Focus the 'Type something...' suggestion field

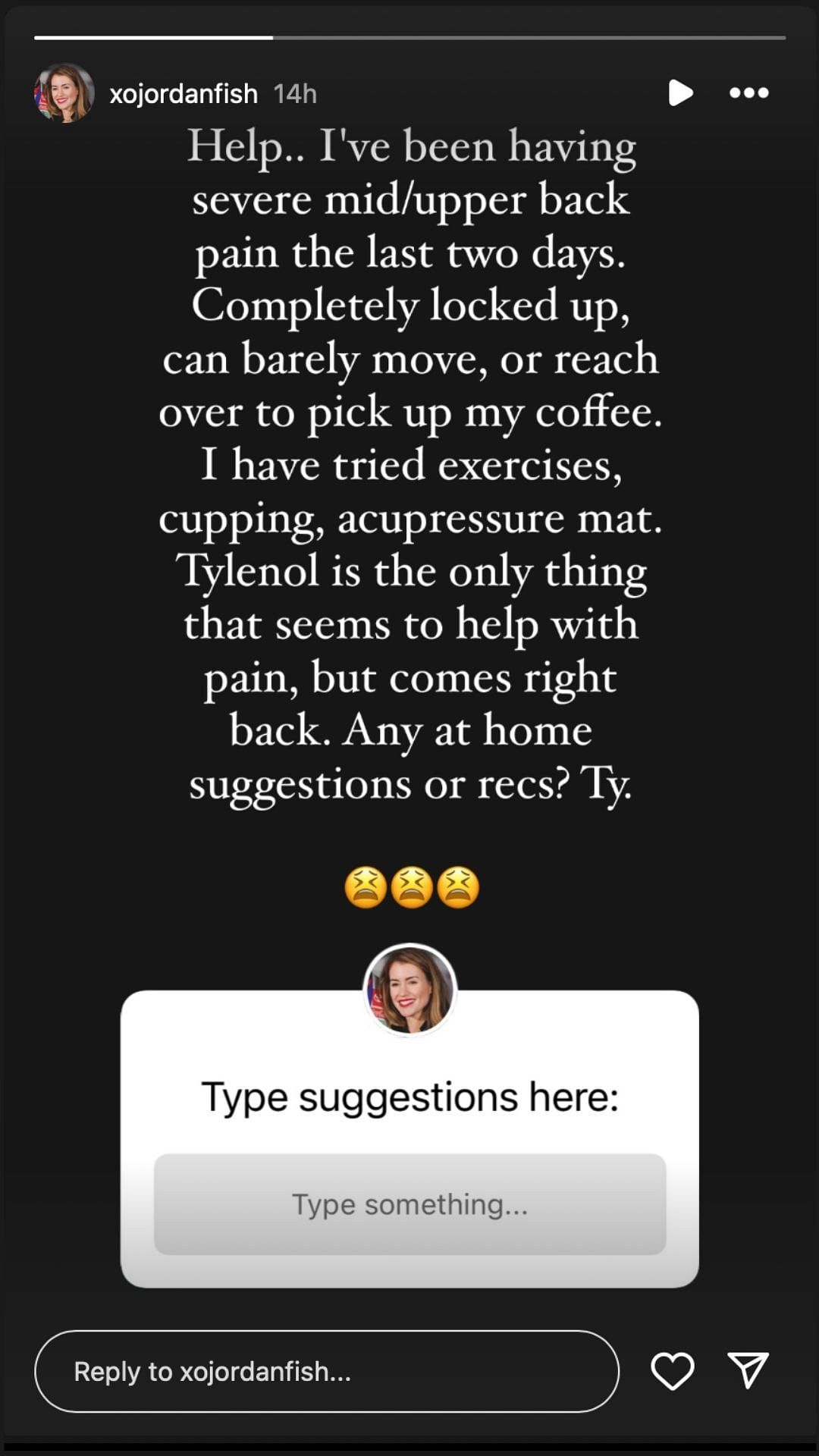coord(409,1204)
